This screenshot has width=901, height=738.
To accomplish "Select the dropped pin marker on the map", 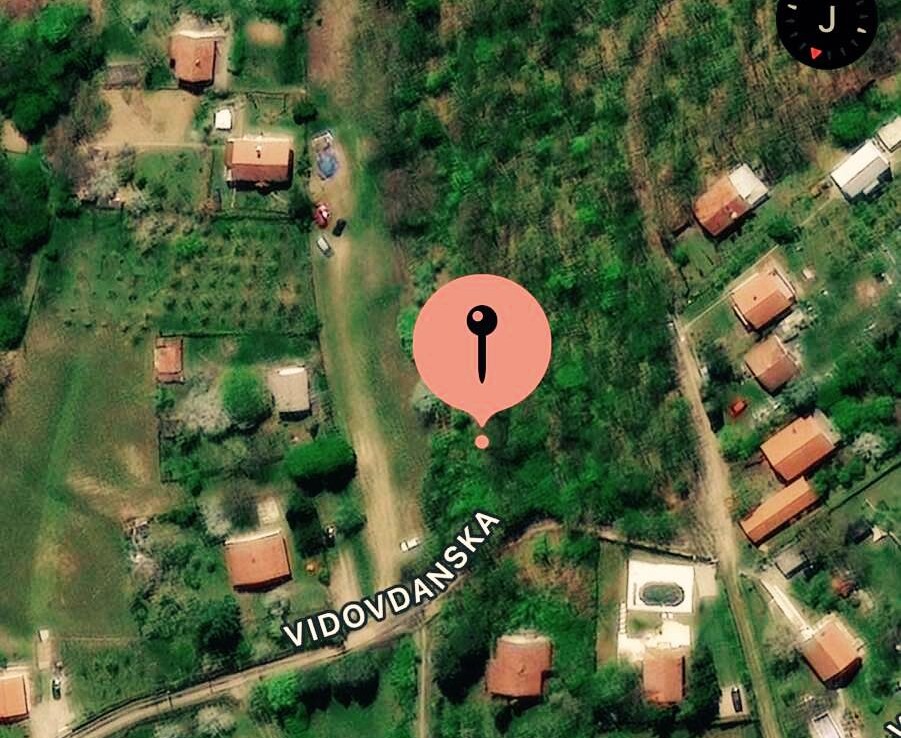I will point(482,345).
